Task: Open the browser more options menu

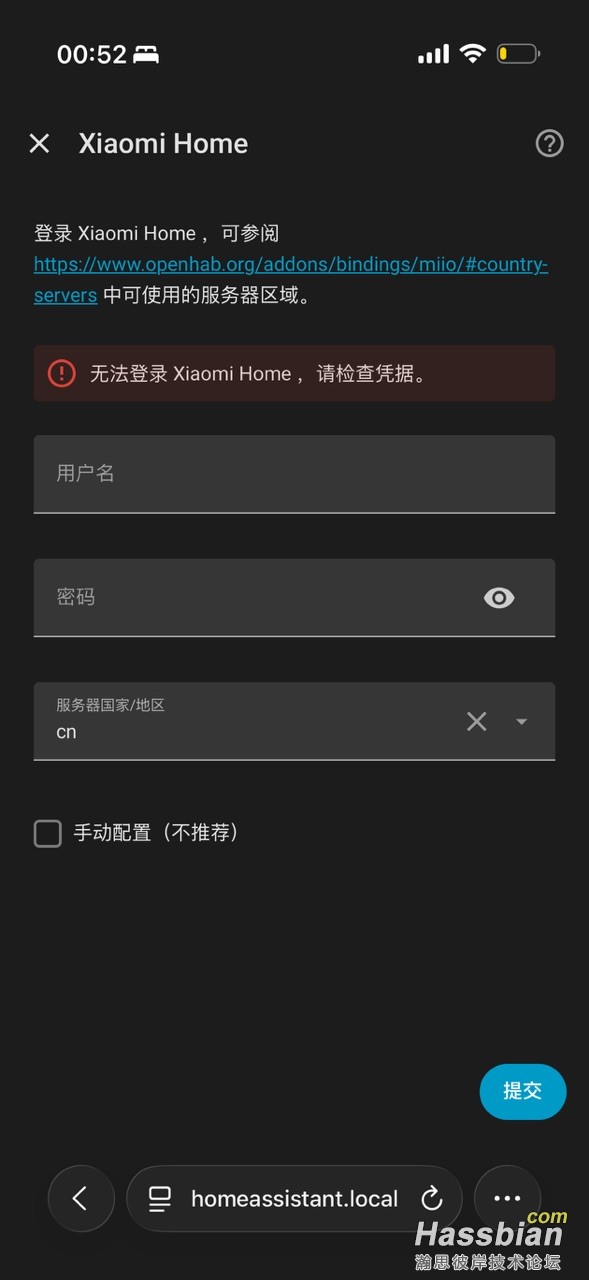Action: click(x=507, y=1198)
